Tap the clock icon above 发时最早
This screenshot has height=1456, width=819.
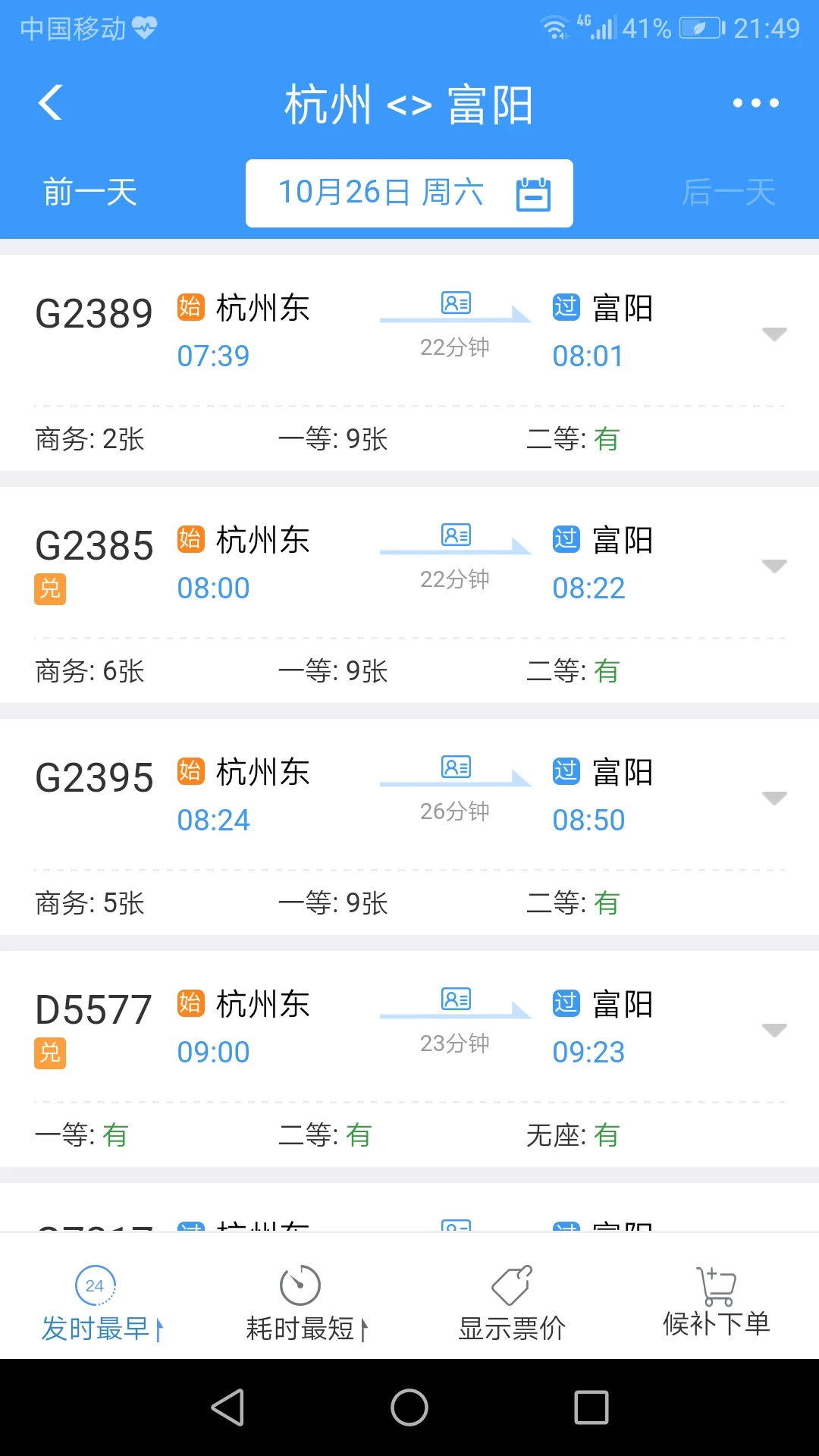(95, 1284)
